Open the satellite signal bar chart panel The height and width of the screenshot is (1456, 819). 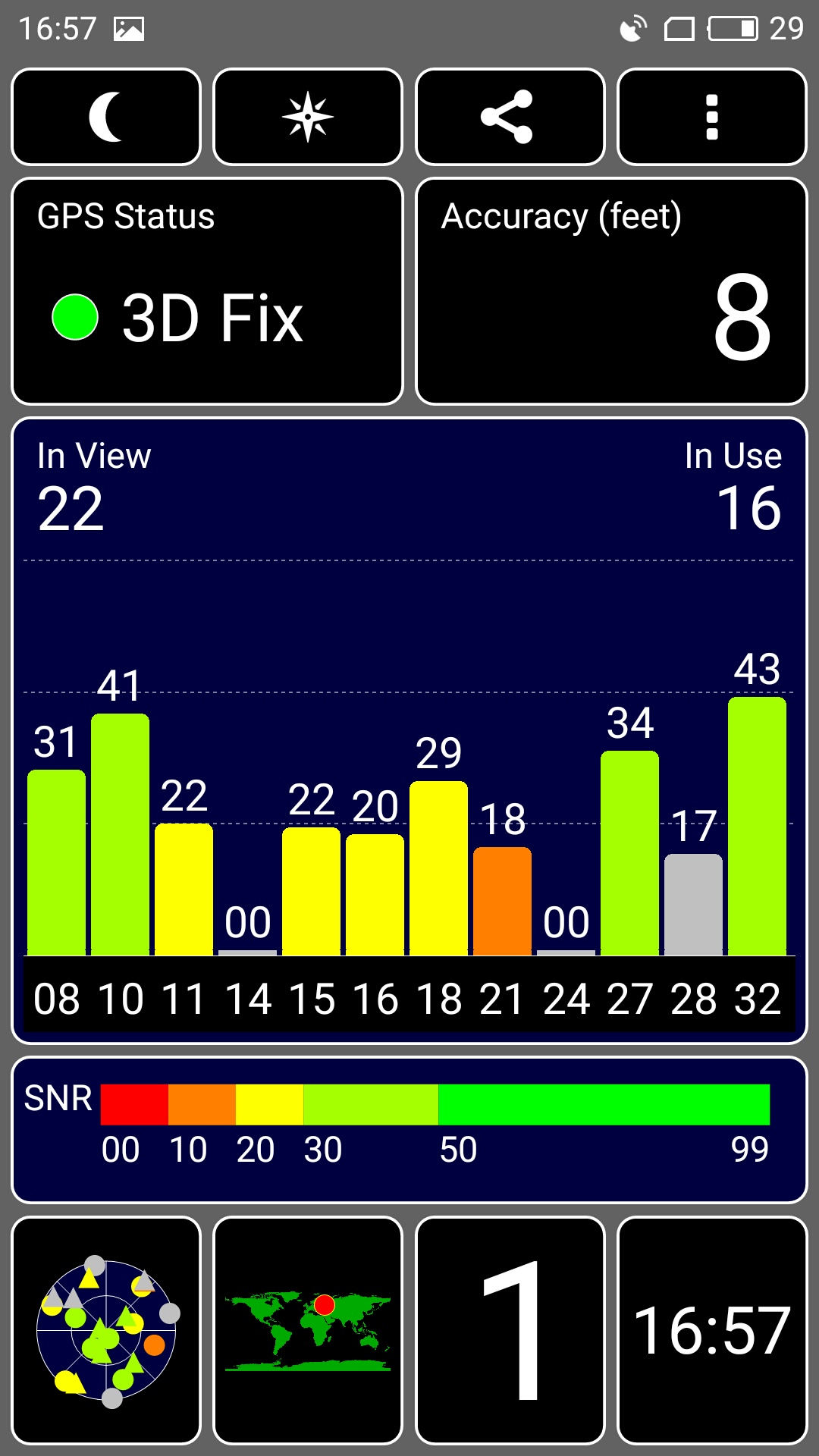coord(409,730)
